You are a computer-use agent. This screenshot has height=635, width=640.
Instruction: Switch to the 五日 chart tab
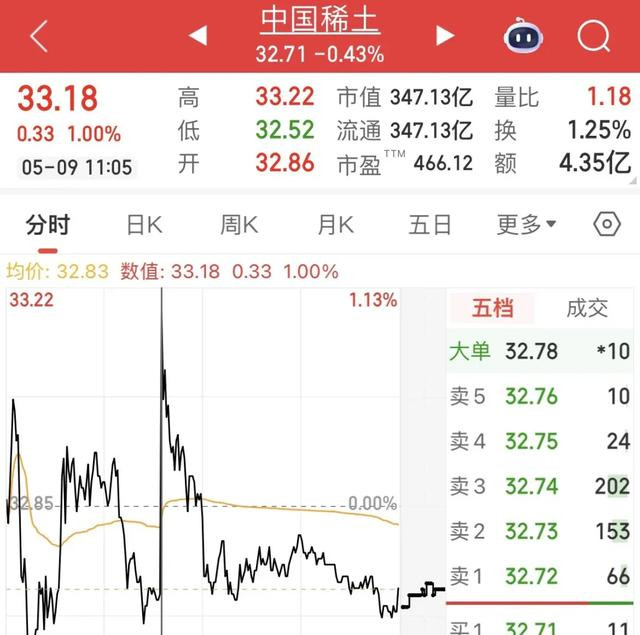pos(430,224)
